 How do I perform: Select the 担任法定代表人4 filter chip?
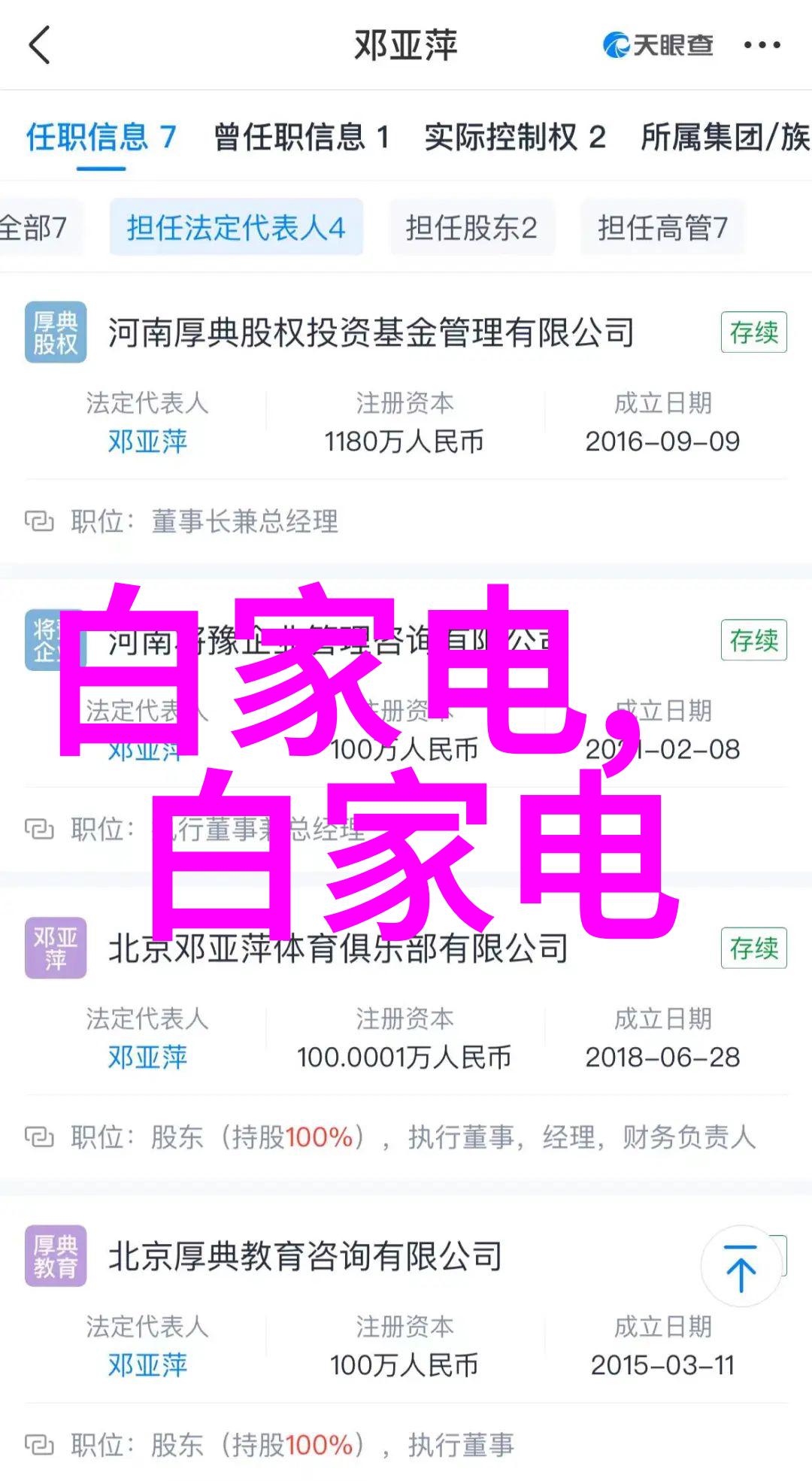236,227
